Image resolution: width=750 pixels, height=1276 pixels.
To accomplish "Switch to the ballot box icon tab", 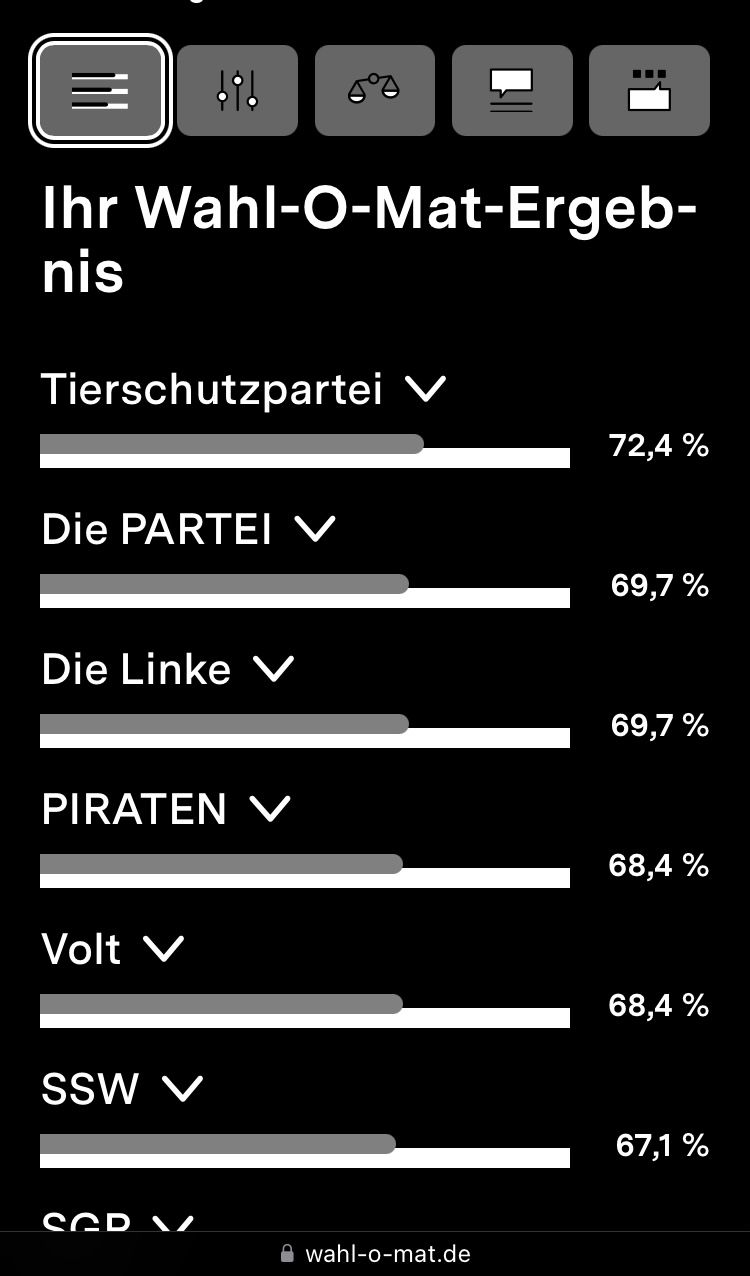I will pos(649,91).
